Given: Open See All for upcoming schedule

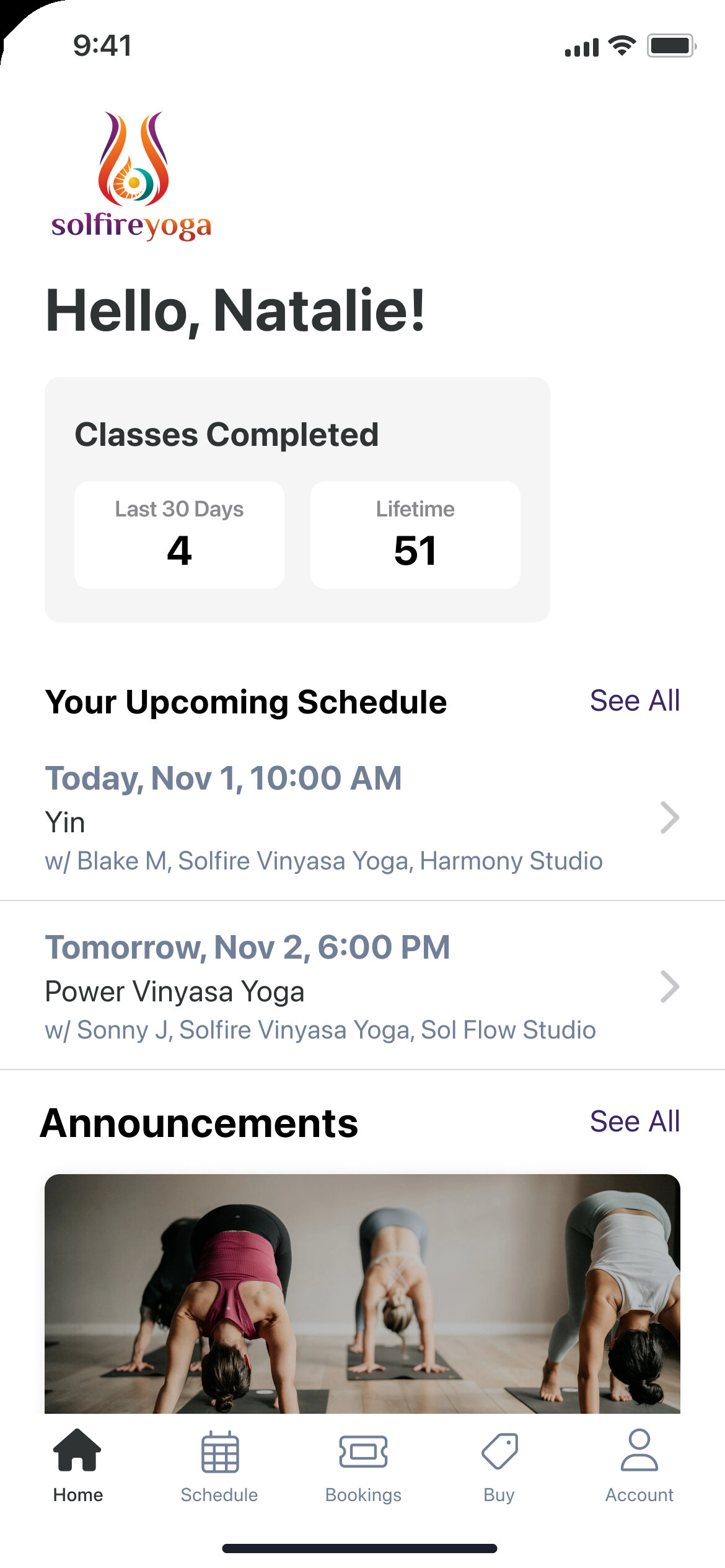Looking at the screenshot, I should coord(635,700).
